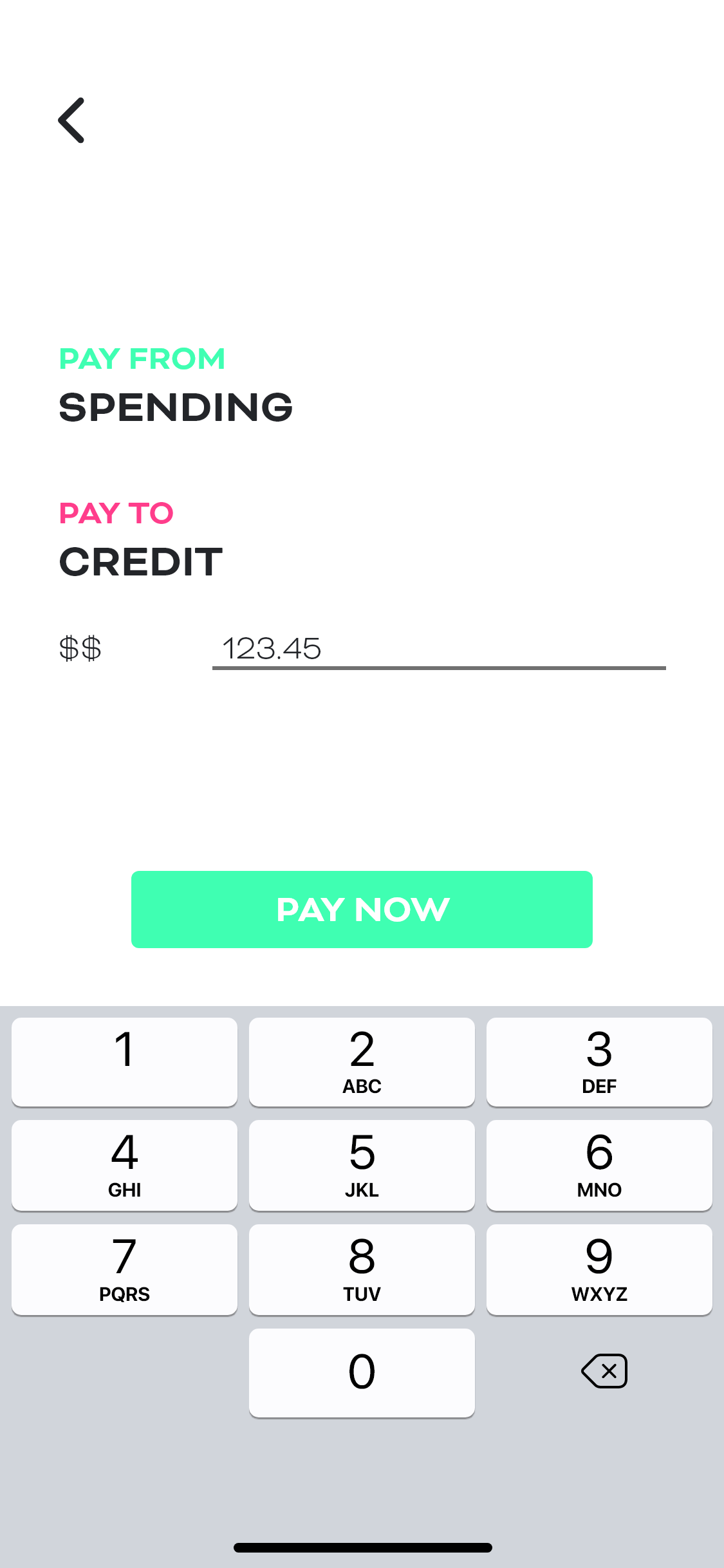The height and width of the screenshot is (1568, 724).
Task: Delete a digit with the backspace key
Action: (604, 1370)
